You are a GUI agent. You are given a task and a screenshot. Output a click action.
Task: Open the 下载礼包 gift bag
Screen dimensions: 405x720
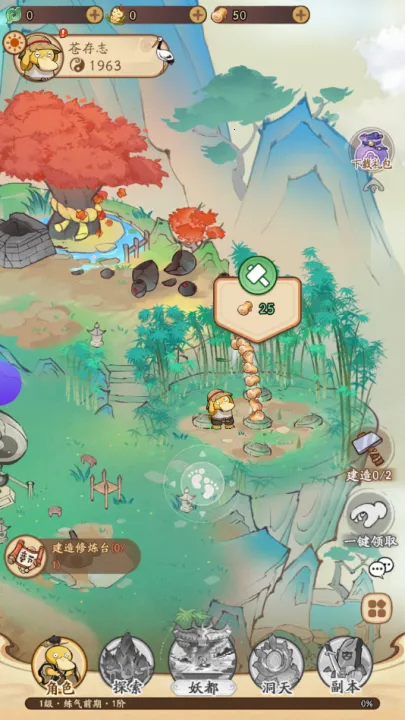[x=371, y=150]
